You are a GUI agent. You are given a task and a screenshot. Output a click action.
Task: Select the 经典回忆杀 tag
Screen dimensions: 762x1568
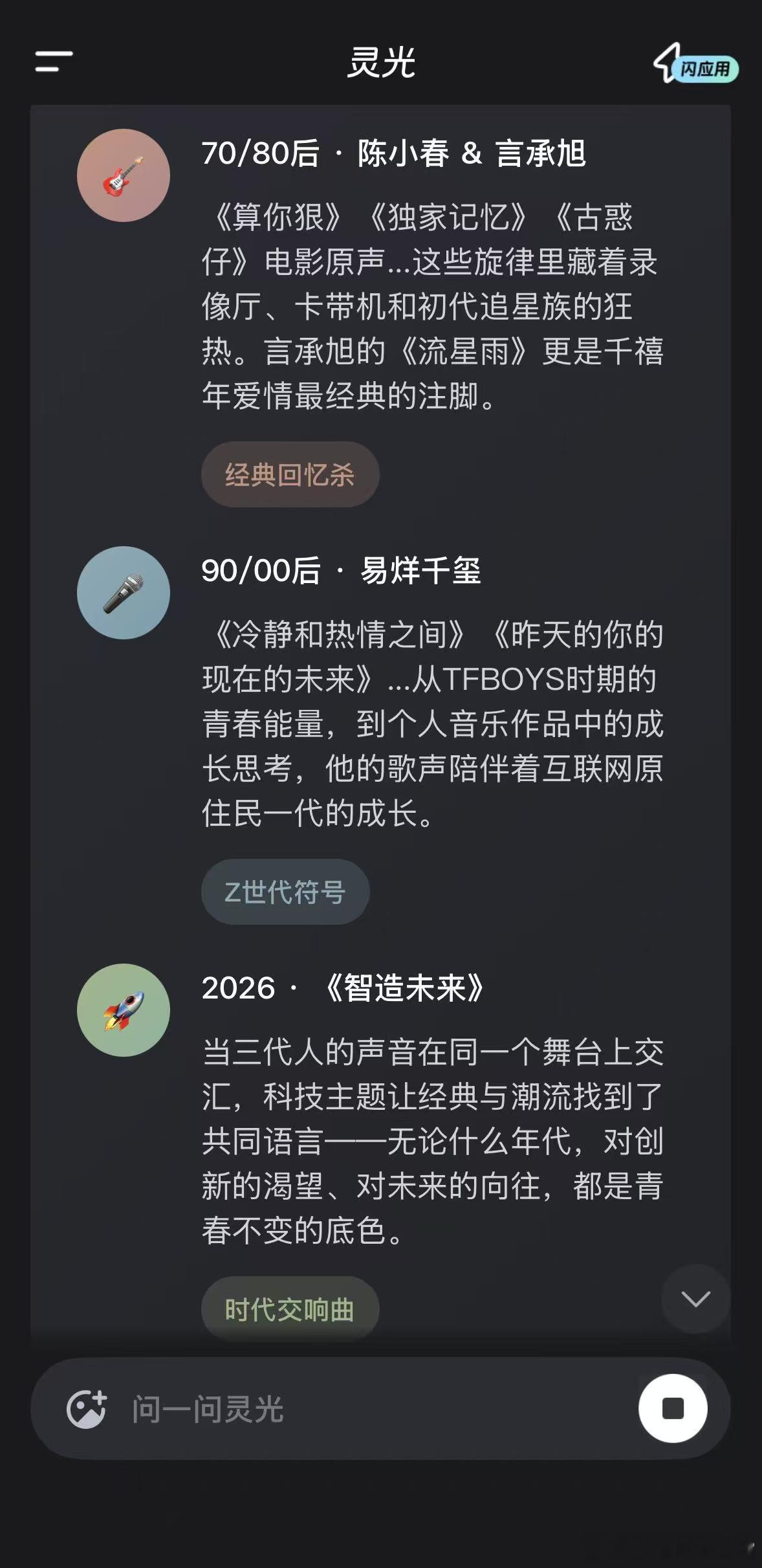pyautogui.click(x=288, y=474)
